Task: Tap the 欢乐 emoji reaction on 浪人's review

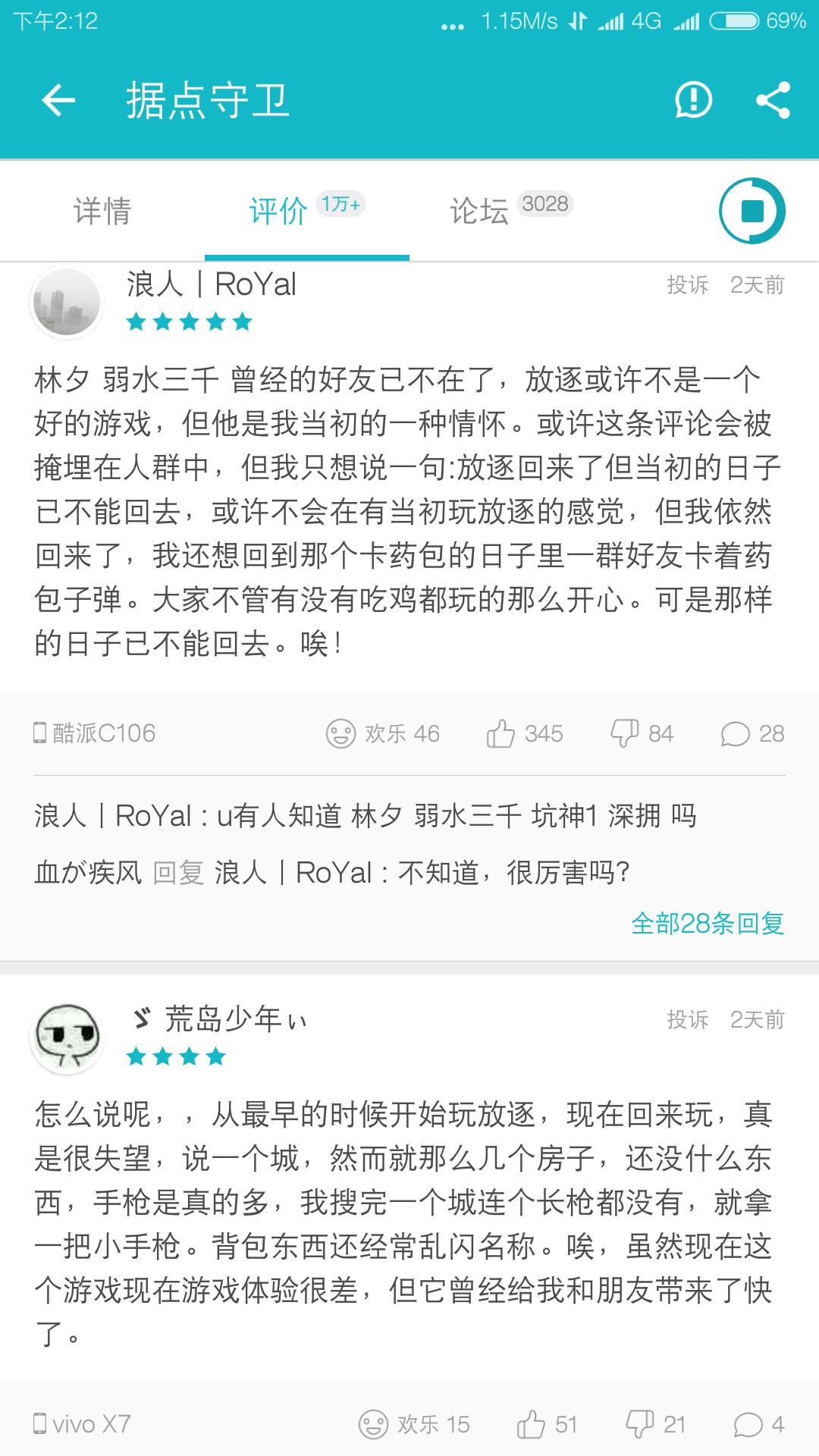Action: tap(383, 733)
